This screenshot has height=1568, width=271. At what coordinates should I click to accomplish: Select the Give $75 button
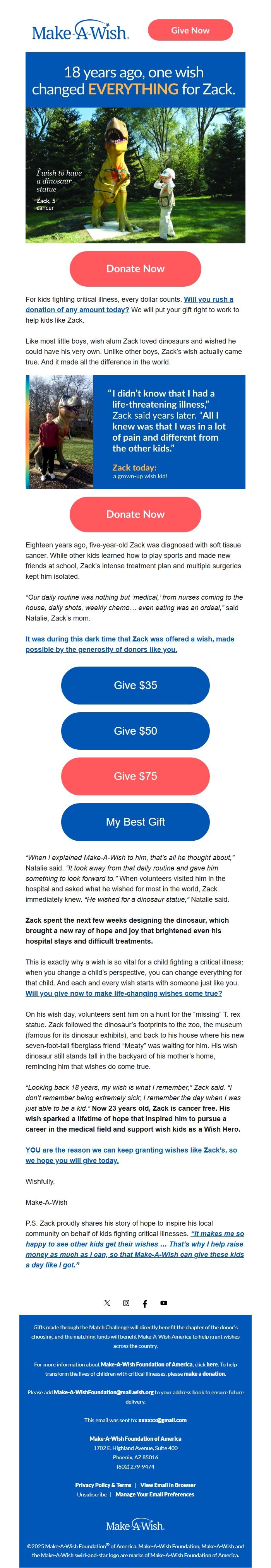[135, 776]
